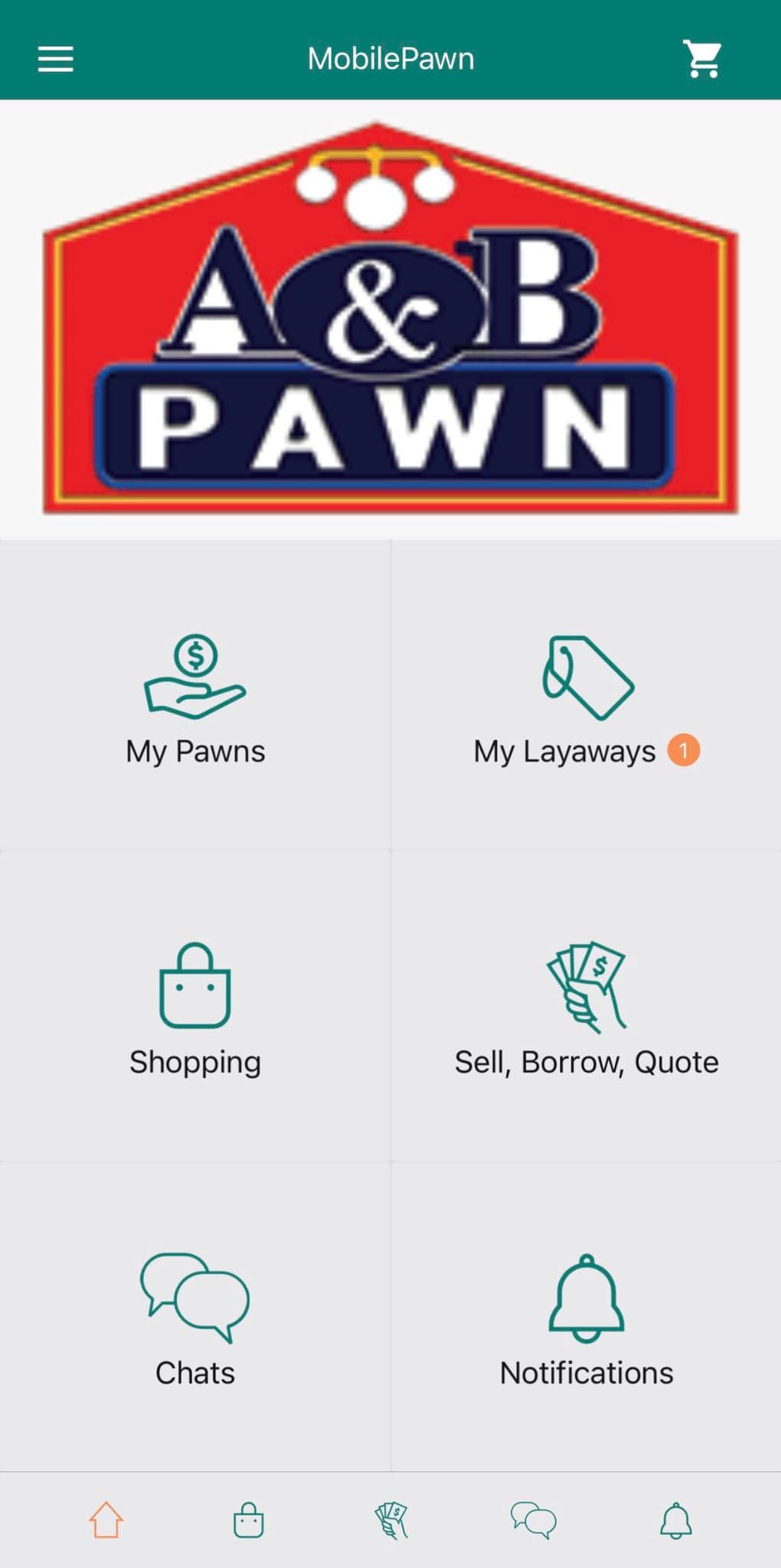Select the bell tab in bottom bar
The width and height of the screenshot is (781, 1568).
[676, 1520]
